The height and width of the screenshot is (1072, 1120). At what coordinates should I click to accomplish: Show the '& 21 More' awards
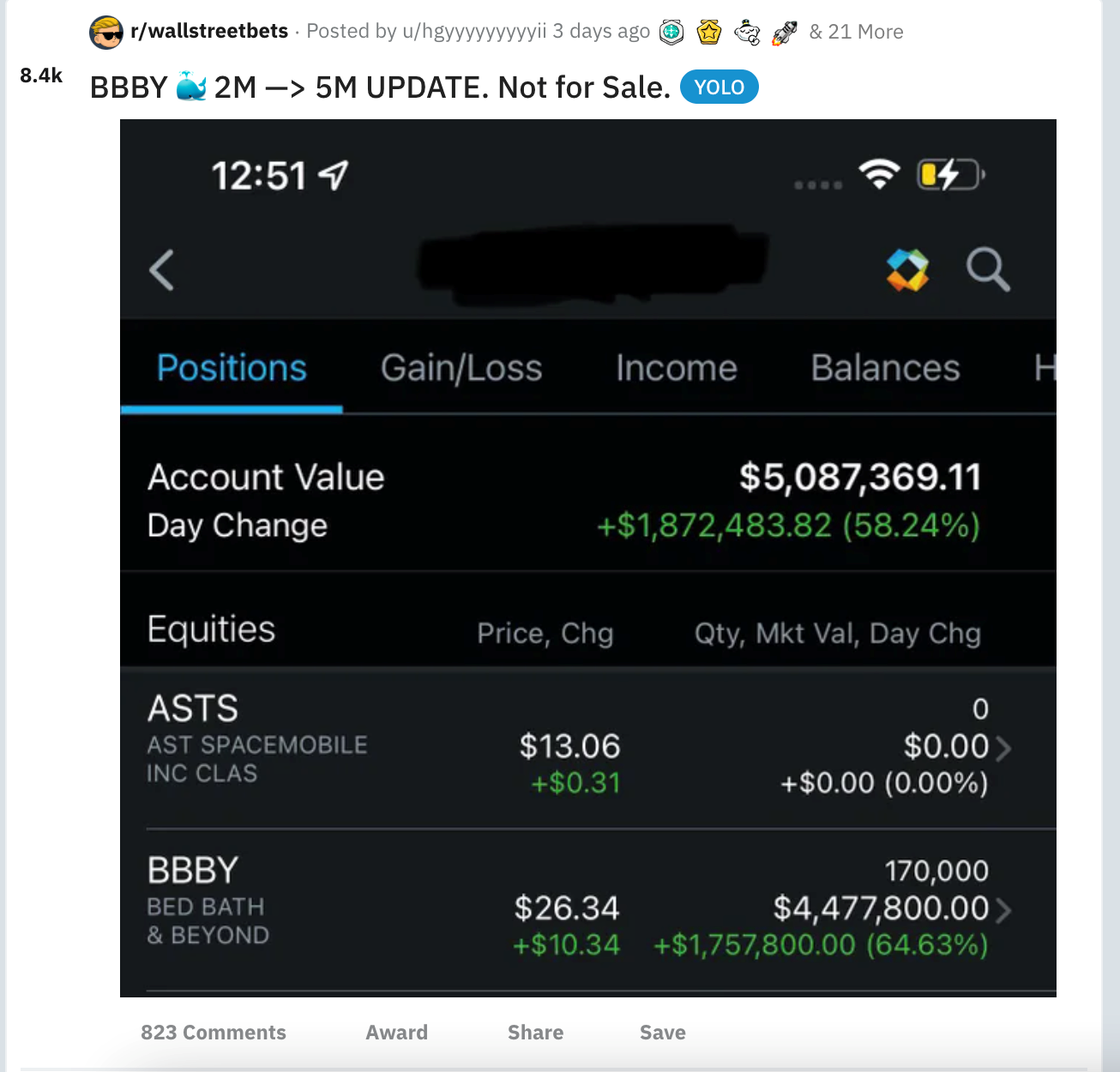(856, 32)
